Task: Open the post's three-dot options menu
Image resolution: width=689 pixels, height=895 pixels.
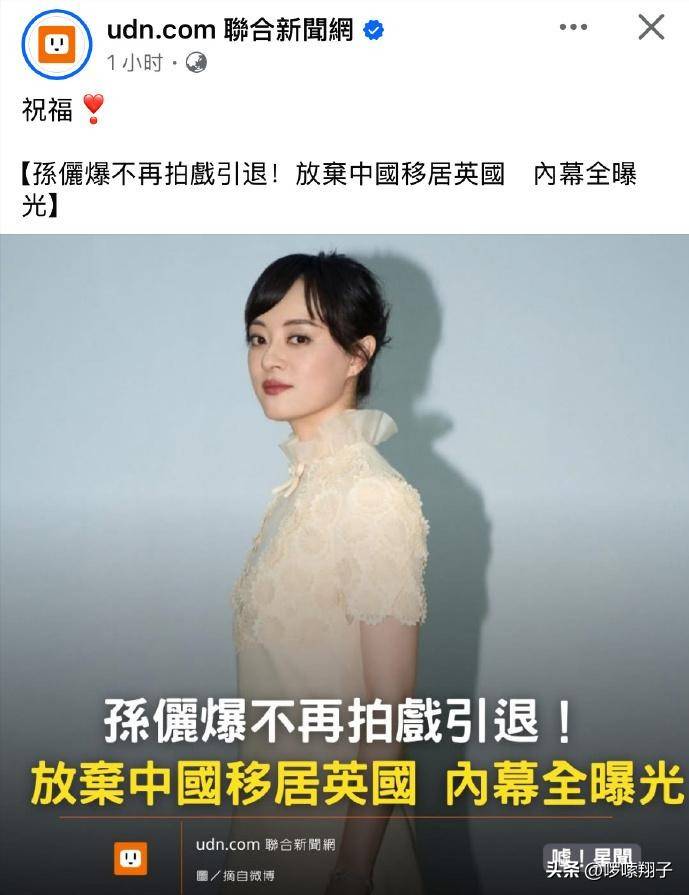Action: (x=573, y=27)
